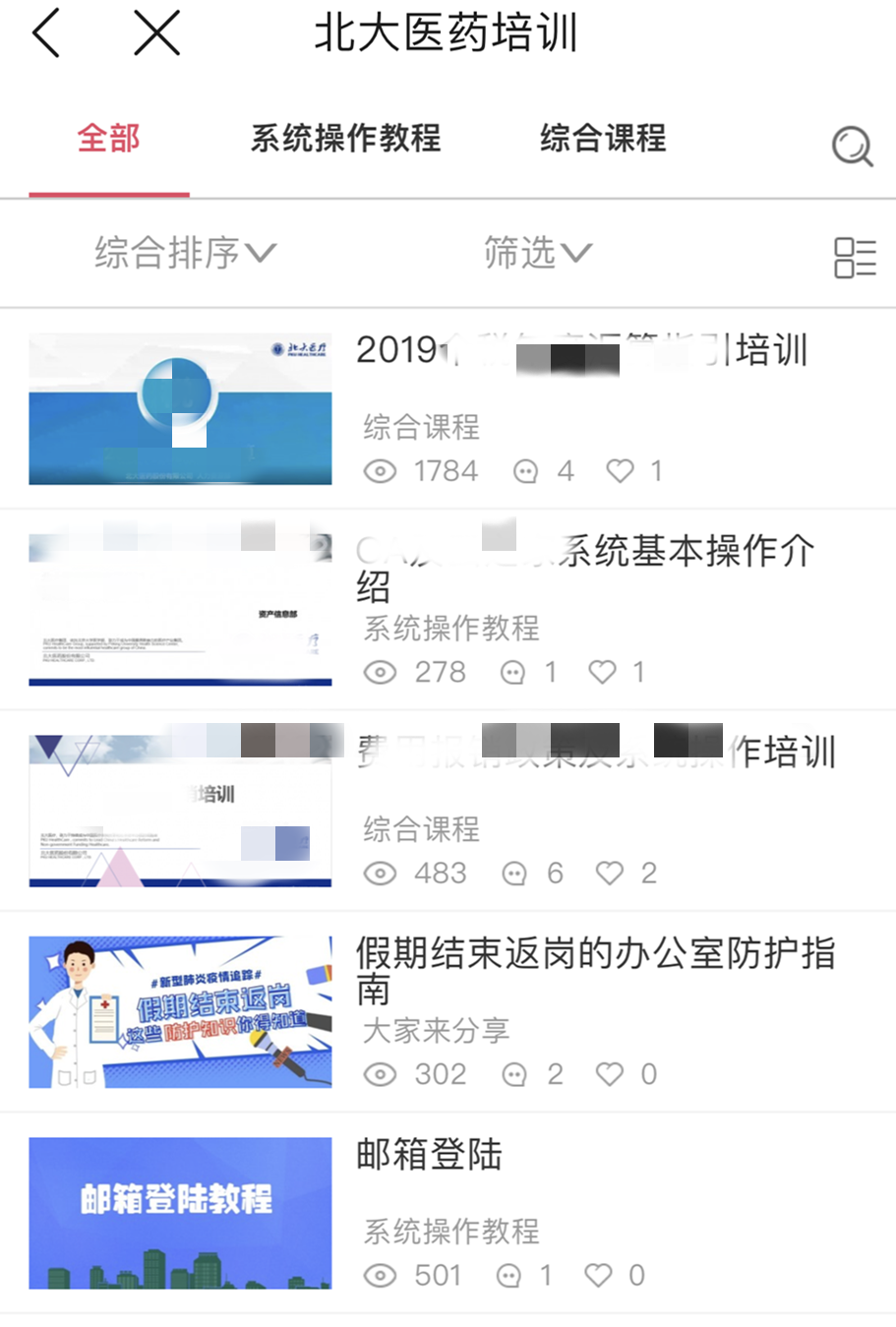
Task: Switch to the 系统操作教程 tab
Action: coord(345,139)
